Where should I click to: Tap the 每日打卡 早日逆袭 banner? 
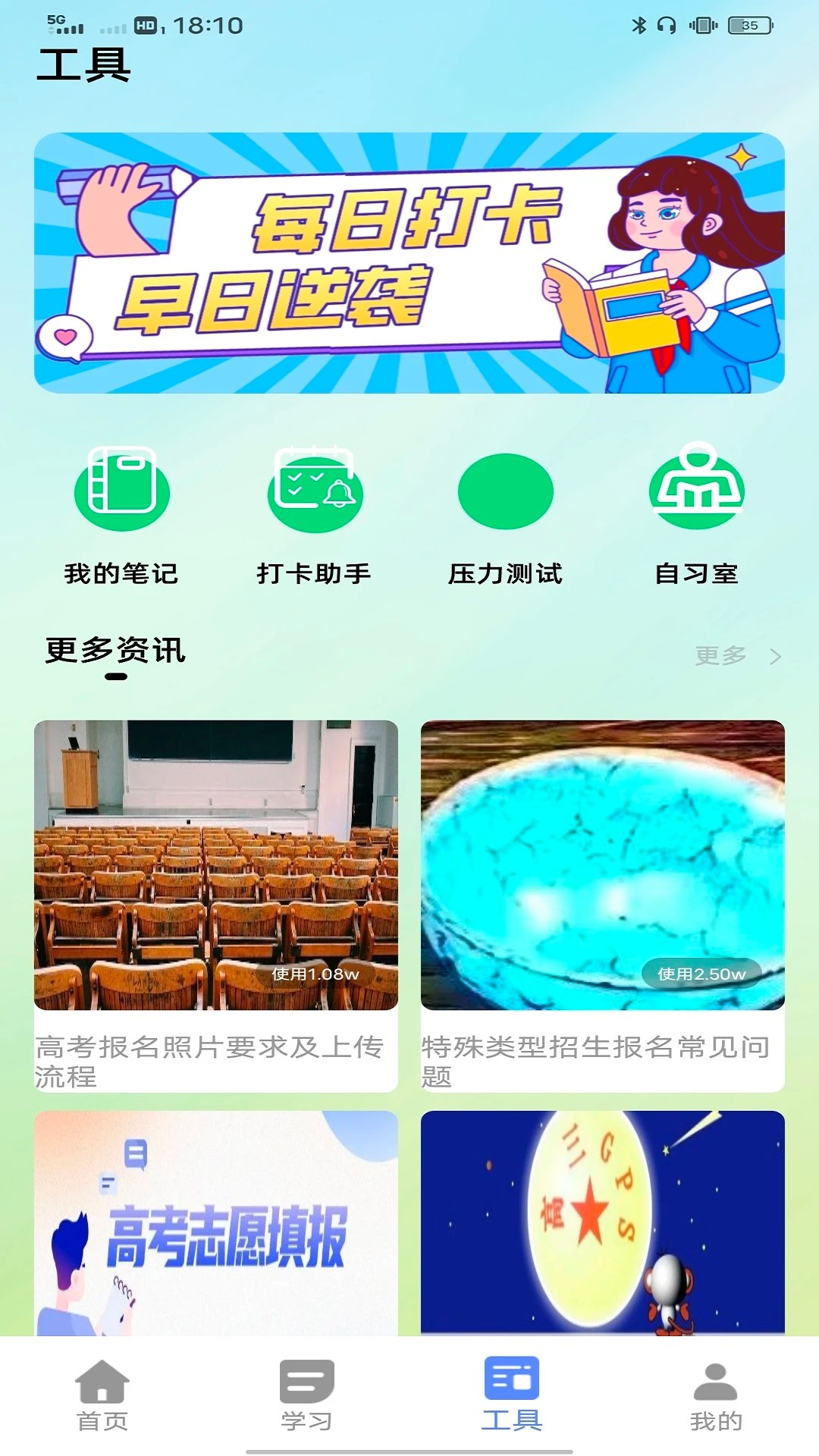(409, 262)
